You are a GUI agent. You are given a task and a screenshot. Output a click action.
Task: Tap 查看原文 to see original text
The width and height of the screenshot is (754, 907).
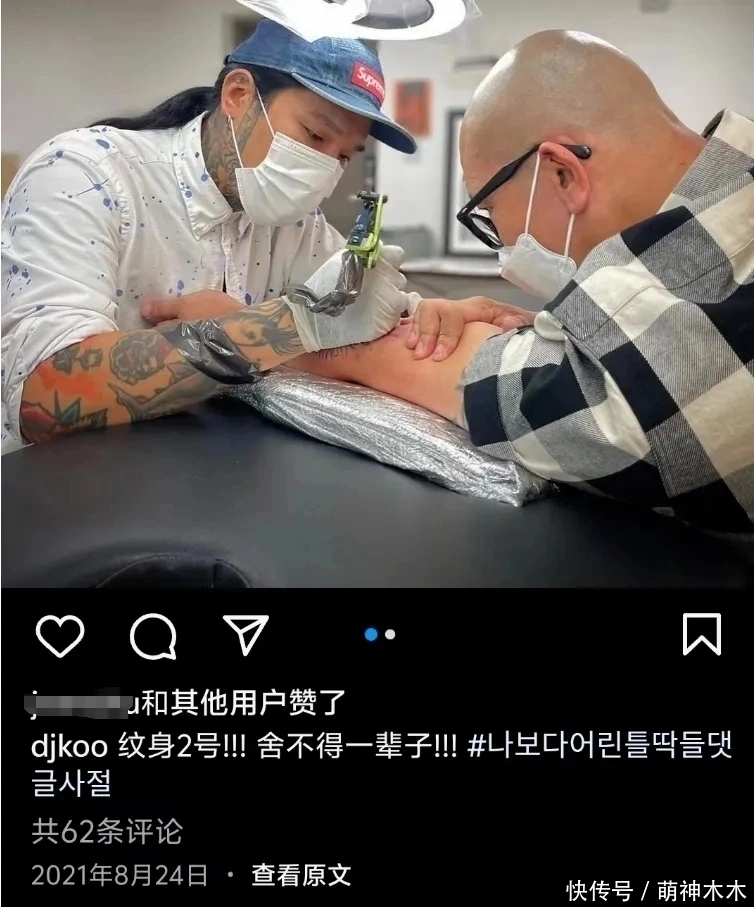301,875
